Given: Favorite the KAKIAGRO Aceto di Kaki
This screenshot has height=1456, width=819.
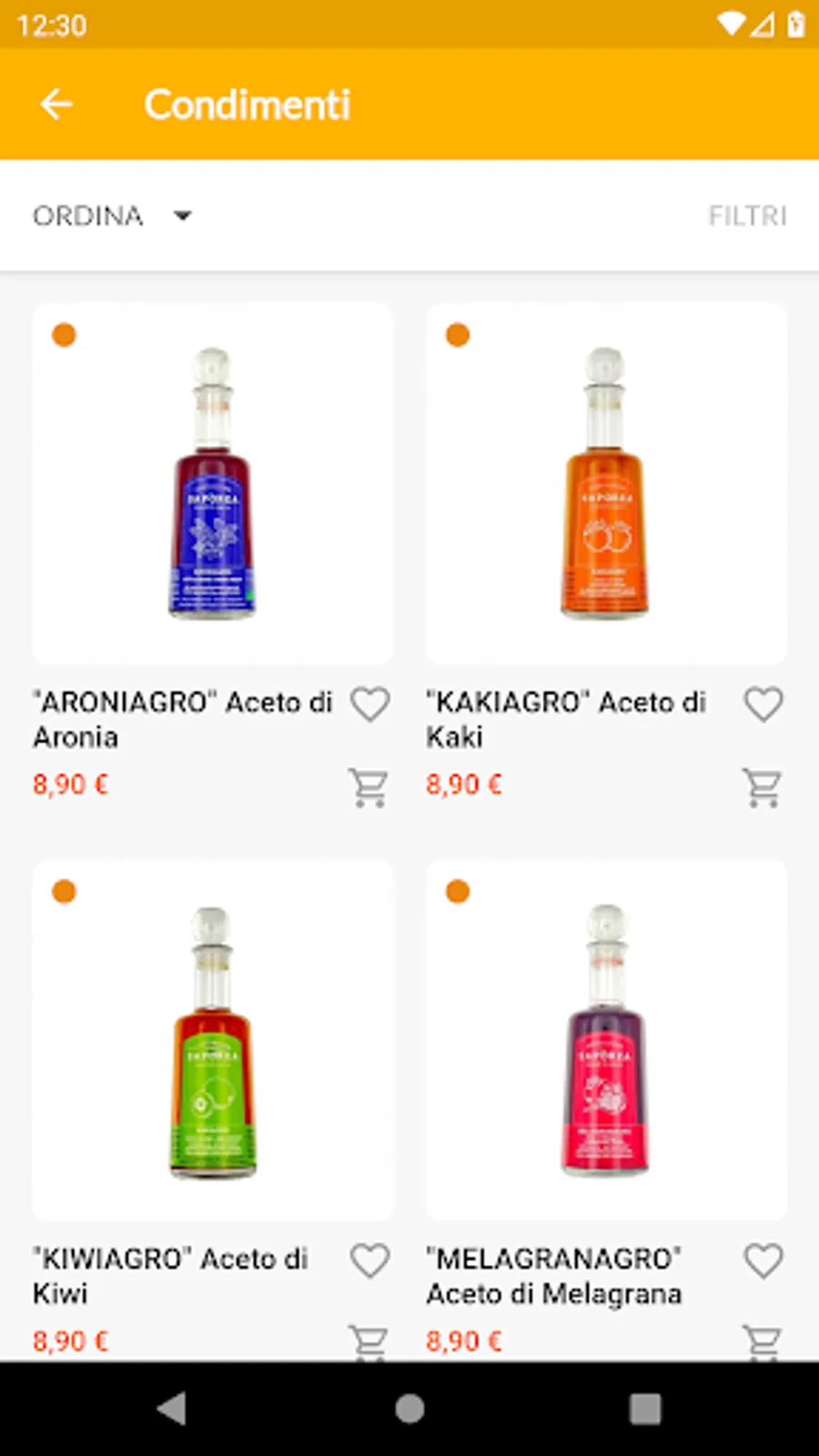Looking at the screenshot, I should (763, 703).
